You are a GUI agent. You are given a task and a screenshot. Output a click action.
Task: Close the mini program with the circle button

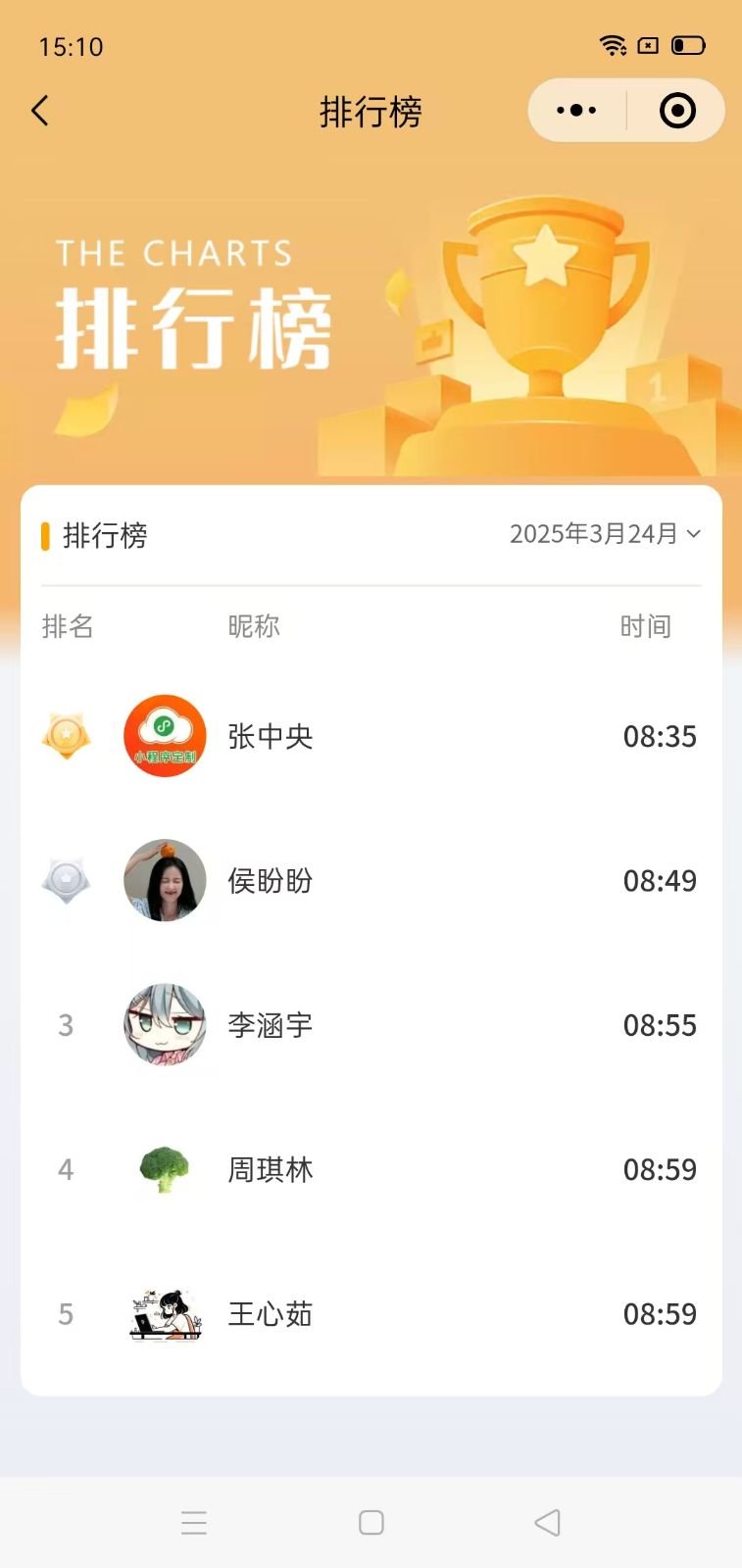pyautogui.click(x=677, y=111)
